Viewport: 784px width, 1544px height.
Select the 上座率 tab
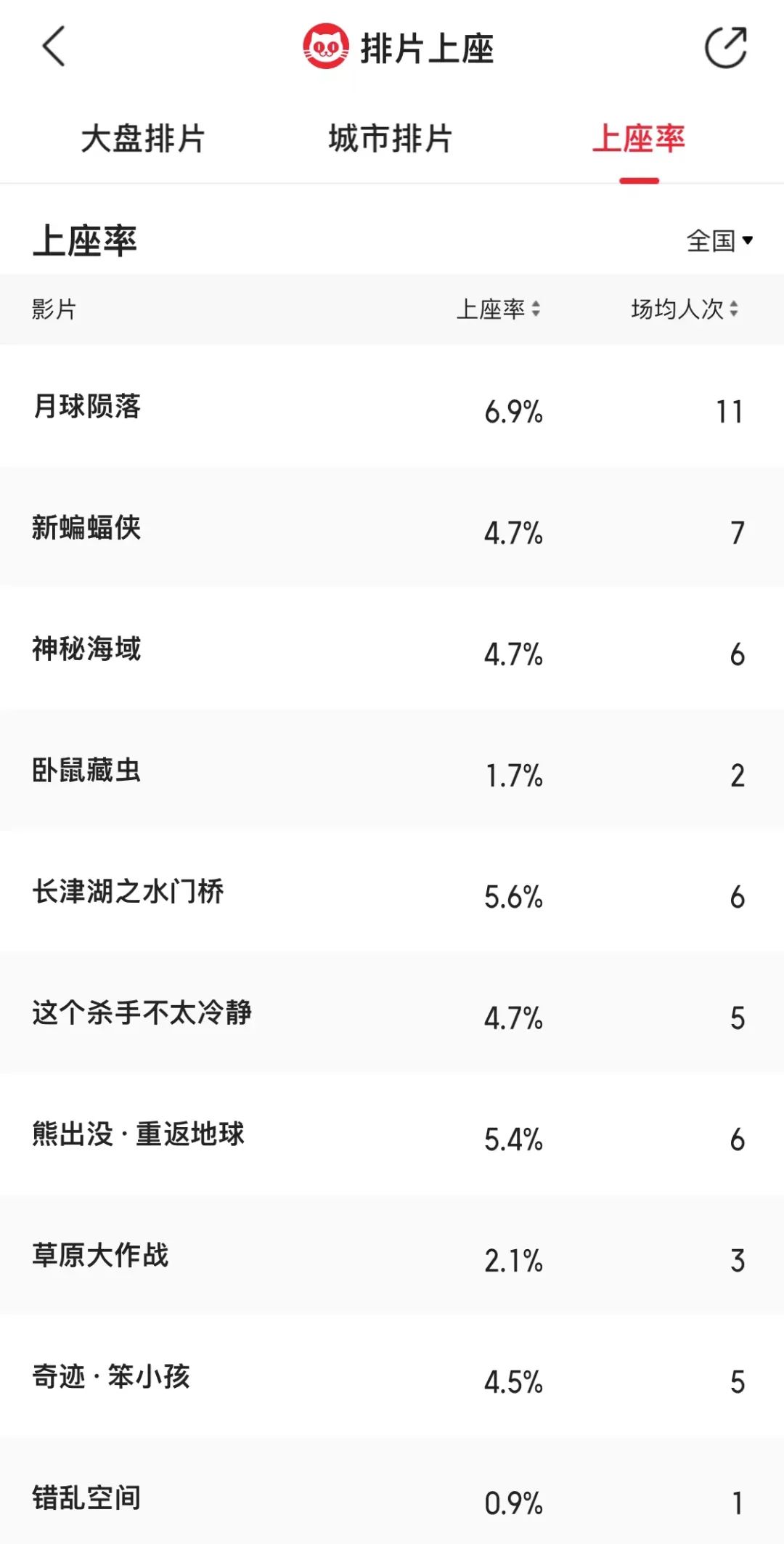click(639, 139)
